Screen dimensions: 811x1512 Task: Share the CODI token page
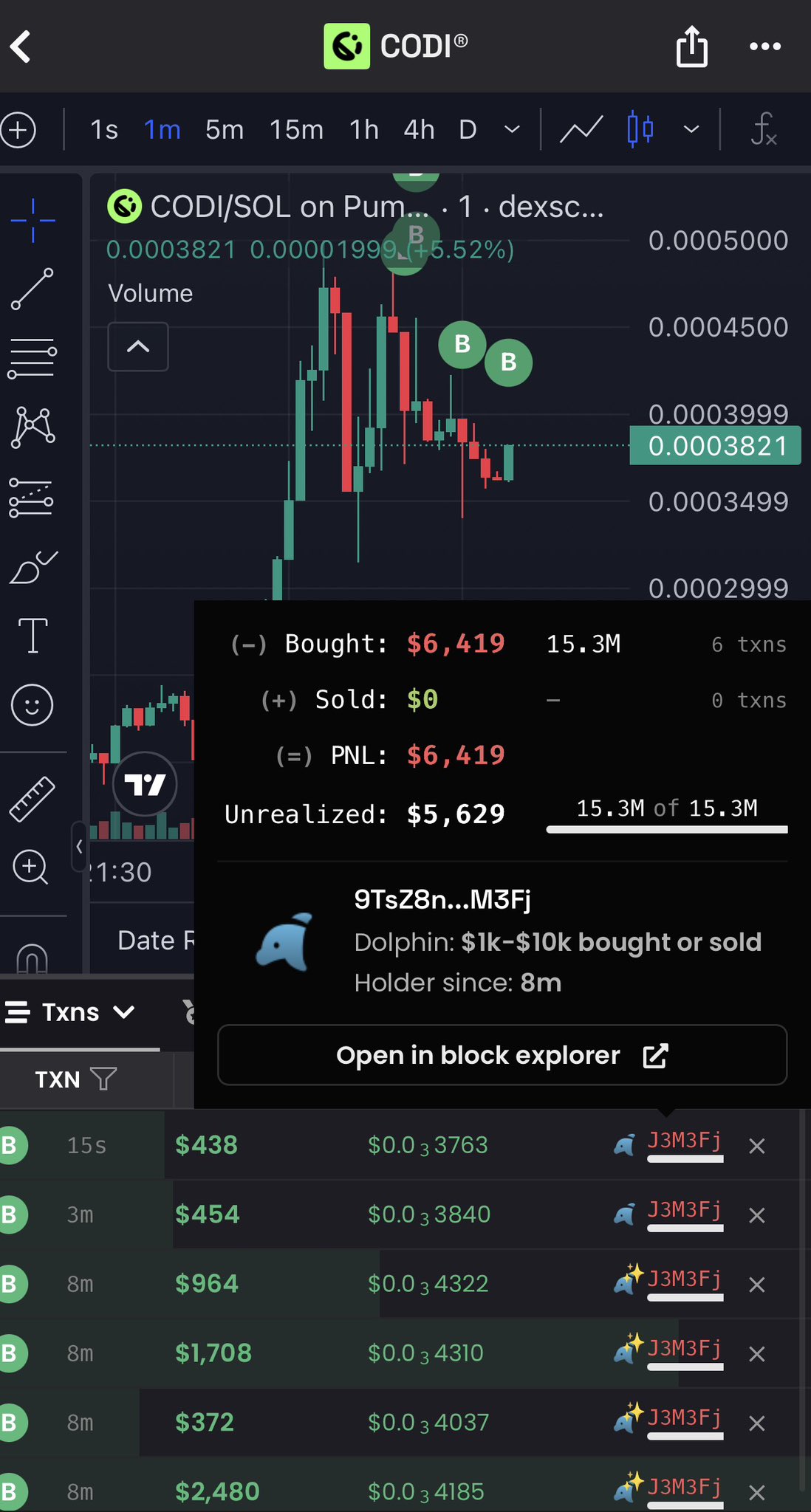pyautogui.click(x=691, y=47)
